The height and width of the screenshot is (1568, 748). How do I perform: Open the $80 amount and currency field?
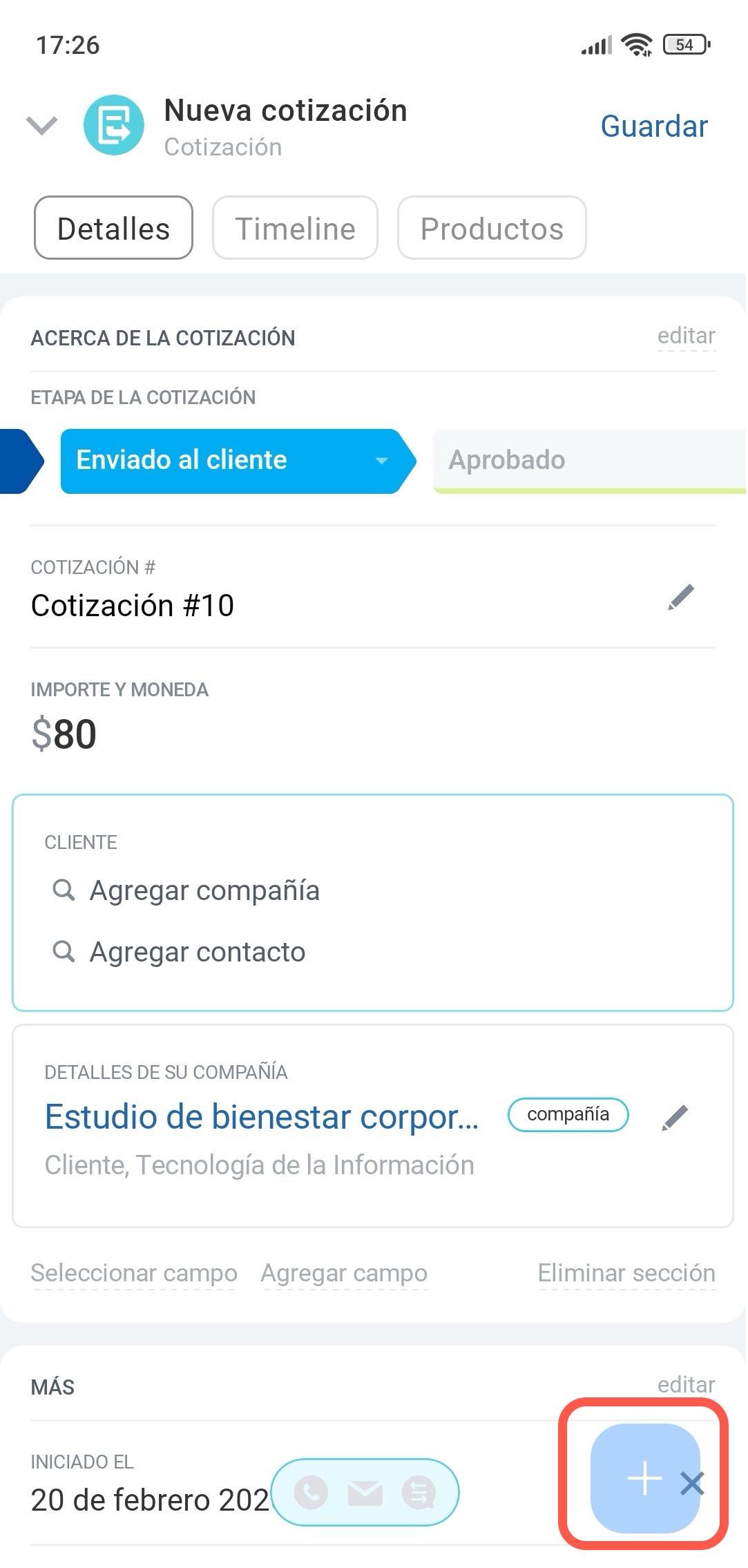pos(64,734)
